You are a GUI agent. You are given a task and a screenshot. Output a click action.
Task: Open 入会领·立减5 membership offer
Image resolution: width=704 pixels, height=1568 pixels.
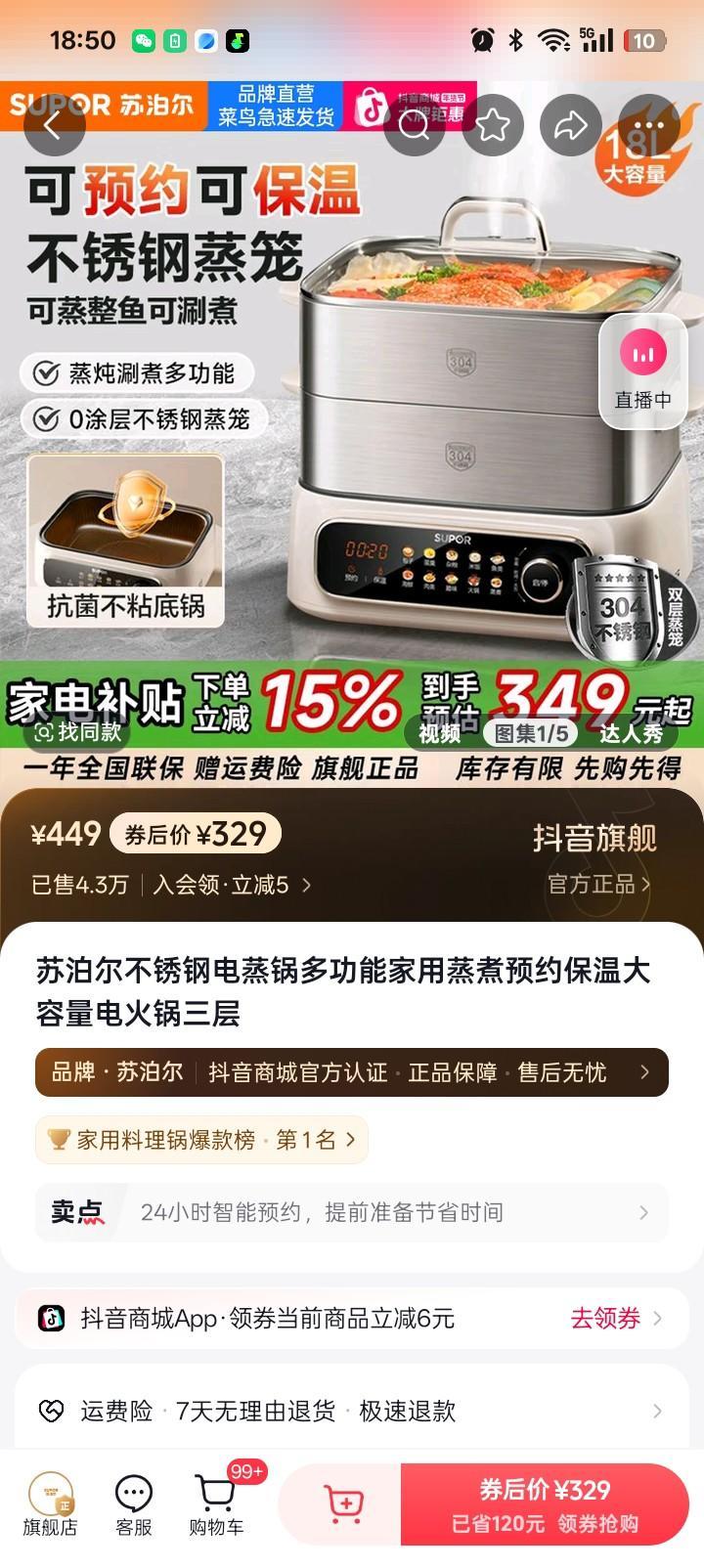coord(231,885)
